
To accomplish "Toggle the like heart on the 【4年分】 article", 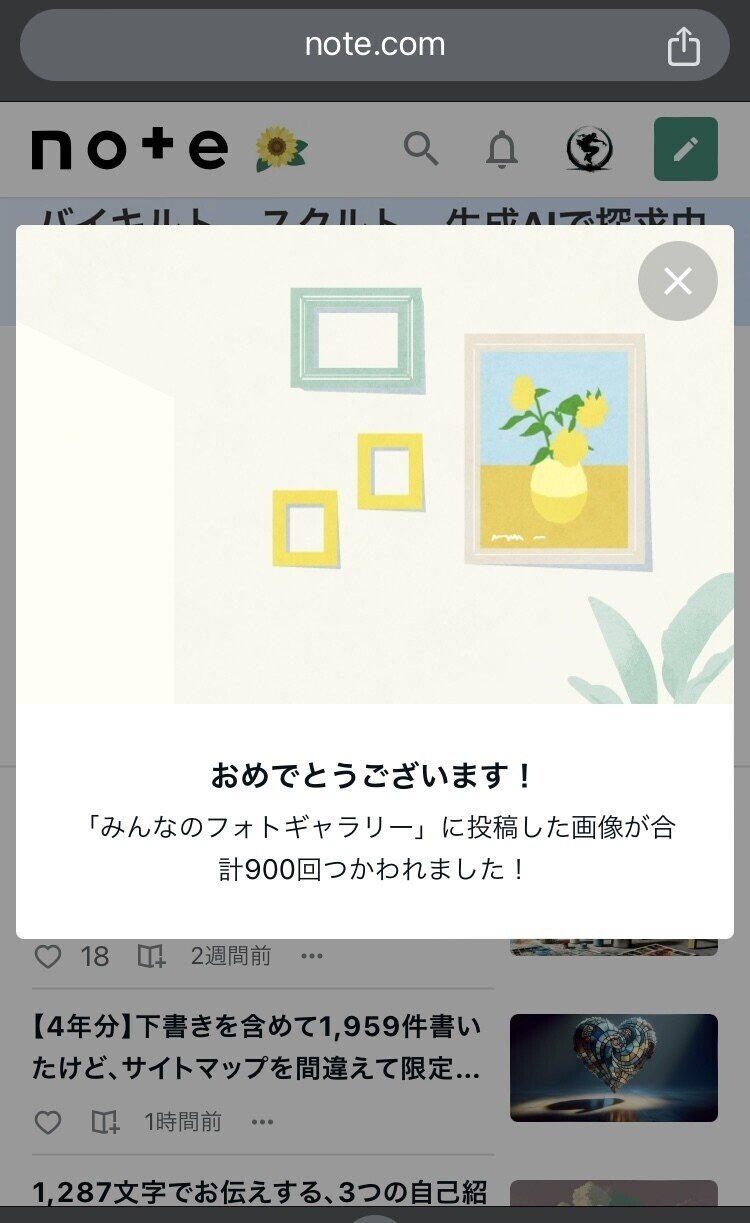I will coord(49,1121).
